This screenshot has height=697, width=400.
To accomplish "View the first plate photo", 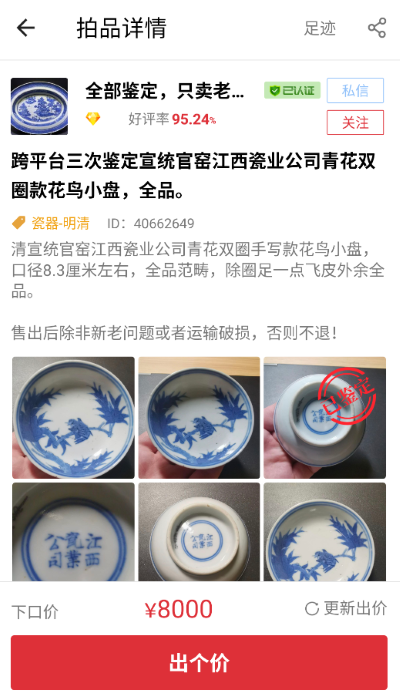I will [73, 418].
